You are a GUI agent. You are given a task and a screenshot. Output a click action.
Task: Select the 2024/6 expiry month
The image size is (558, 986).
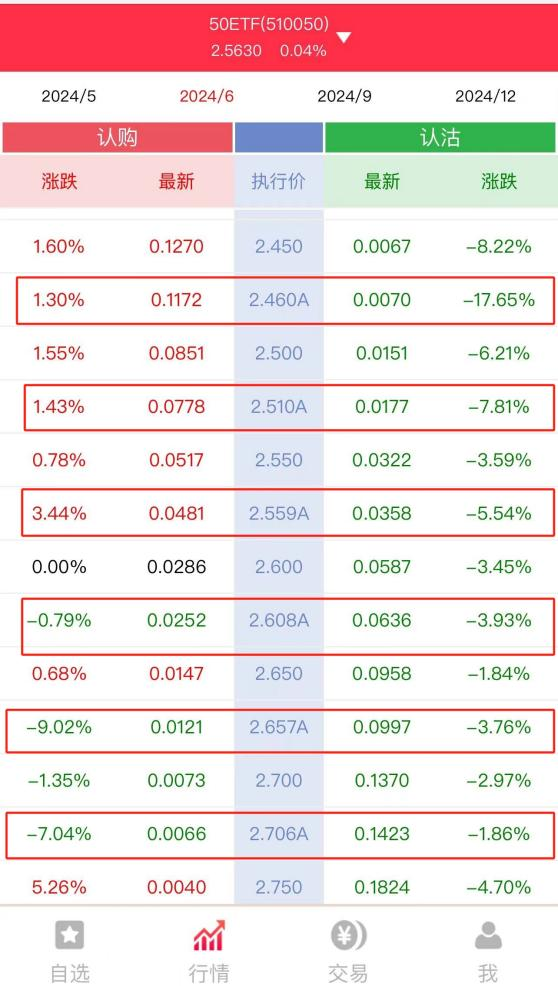click(206, 96)
